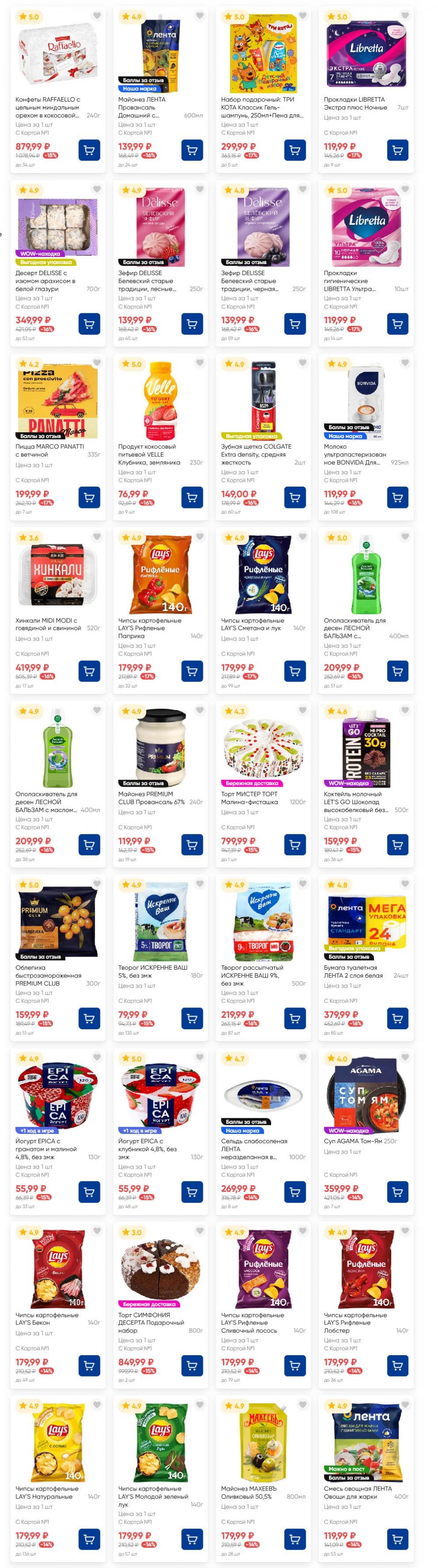Open Майонез PREMIUM CLUB Провансаль card
This screenshot has width=438, height=1568.
(160, 749)
